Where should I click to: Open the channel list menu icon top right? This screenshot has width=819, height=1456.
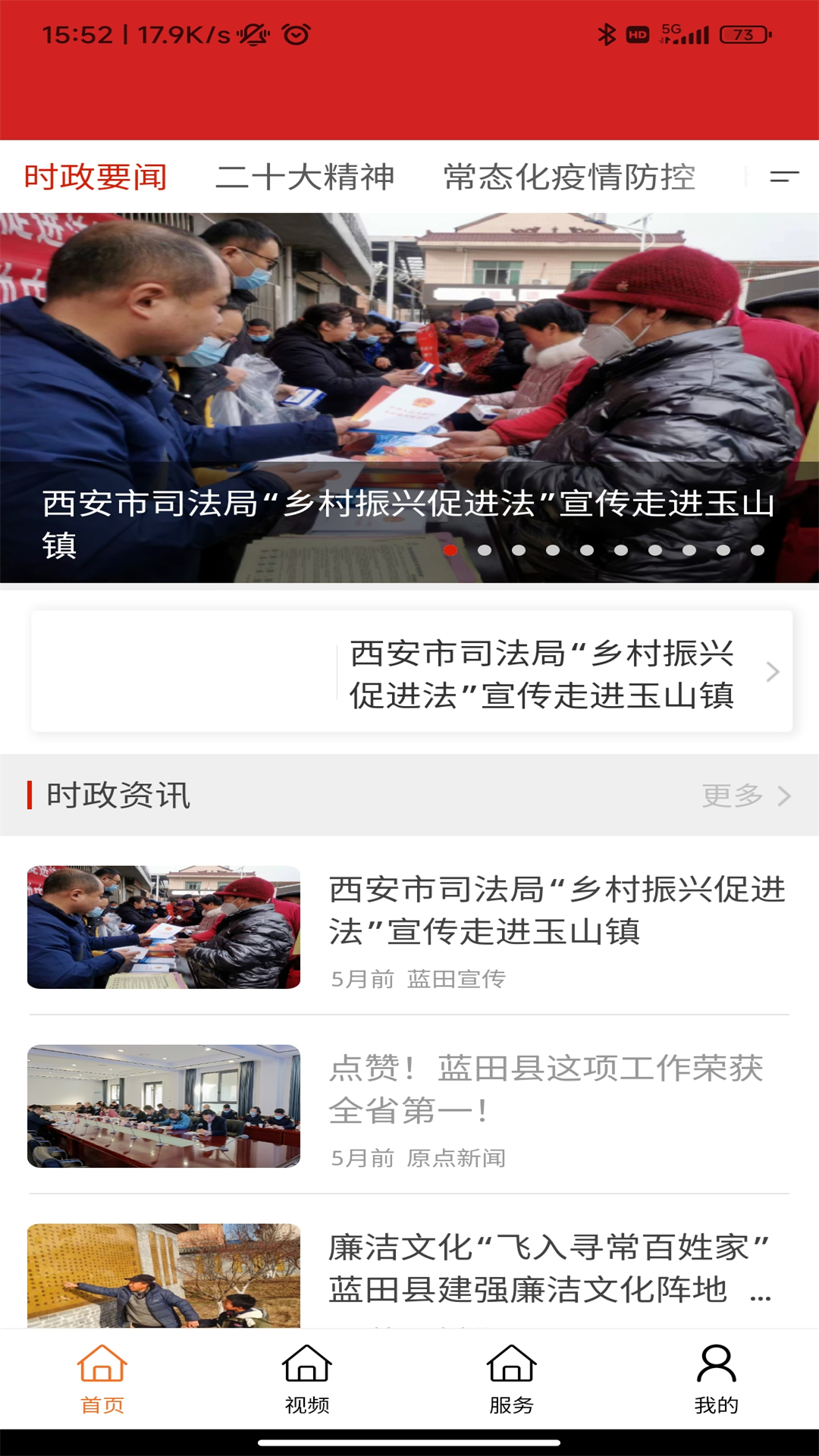783,177
